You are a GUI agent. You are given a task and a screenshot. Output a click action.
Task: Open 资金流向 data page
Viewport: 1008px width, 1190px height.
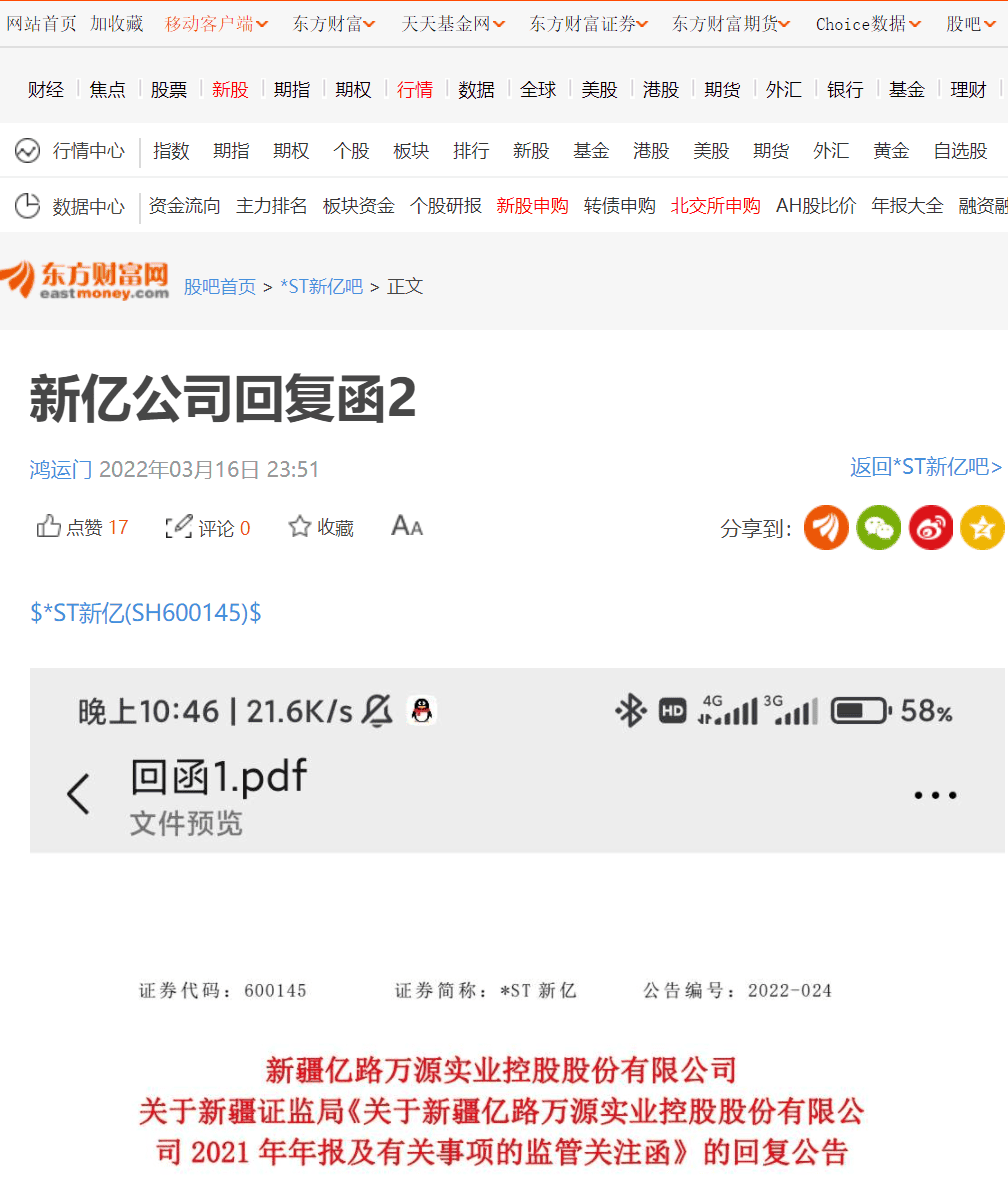(184, 206)
